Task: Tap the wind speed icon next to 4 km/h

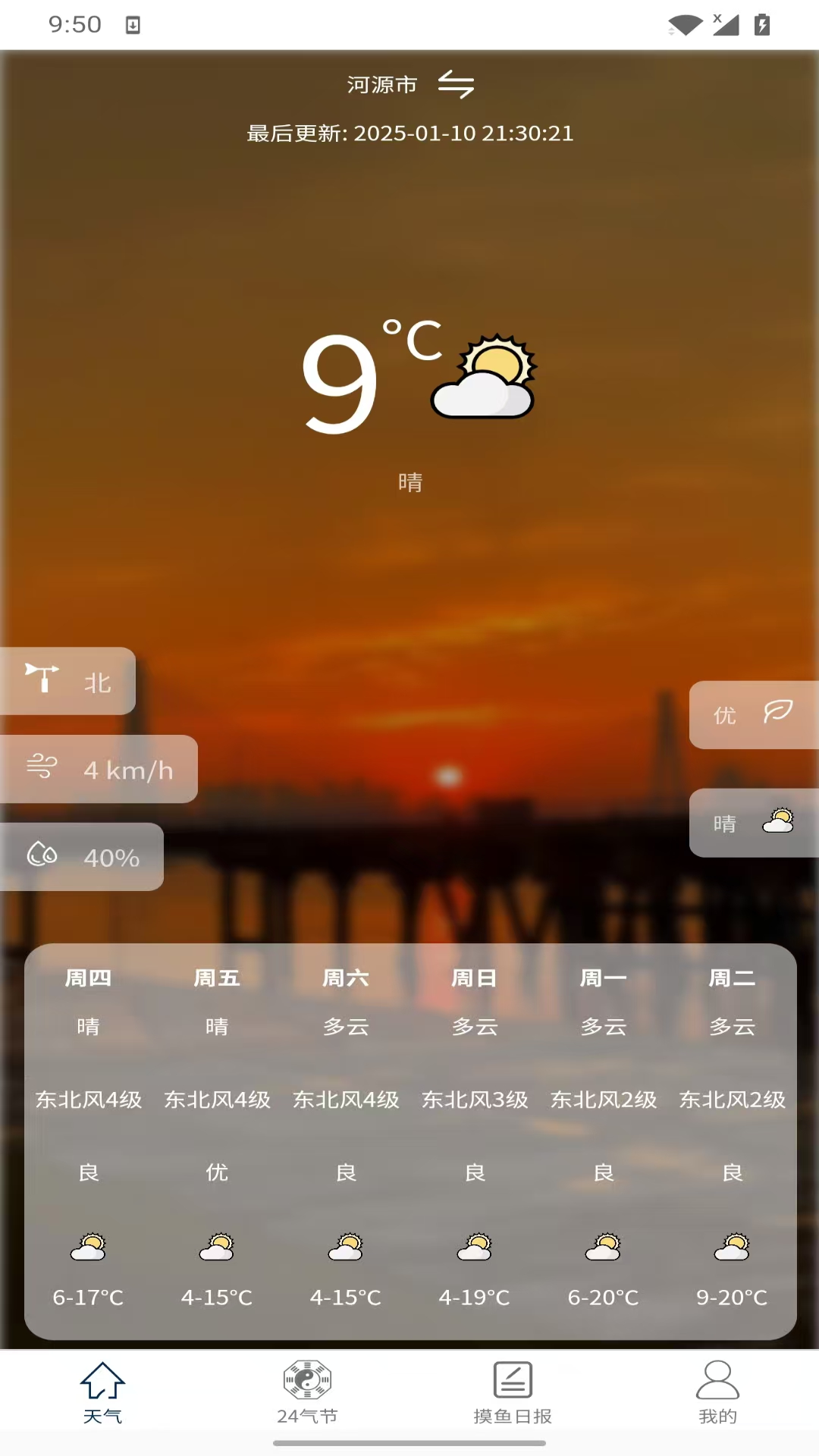Action: pyautogui.click(x=43, y=768)
